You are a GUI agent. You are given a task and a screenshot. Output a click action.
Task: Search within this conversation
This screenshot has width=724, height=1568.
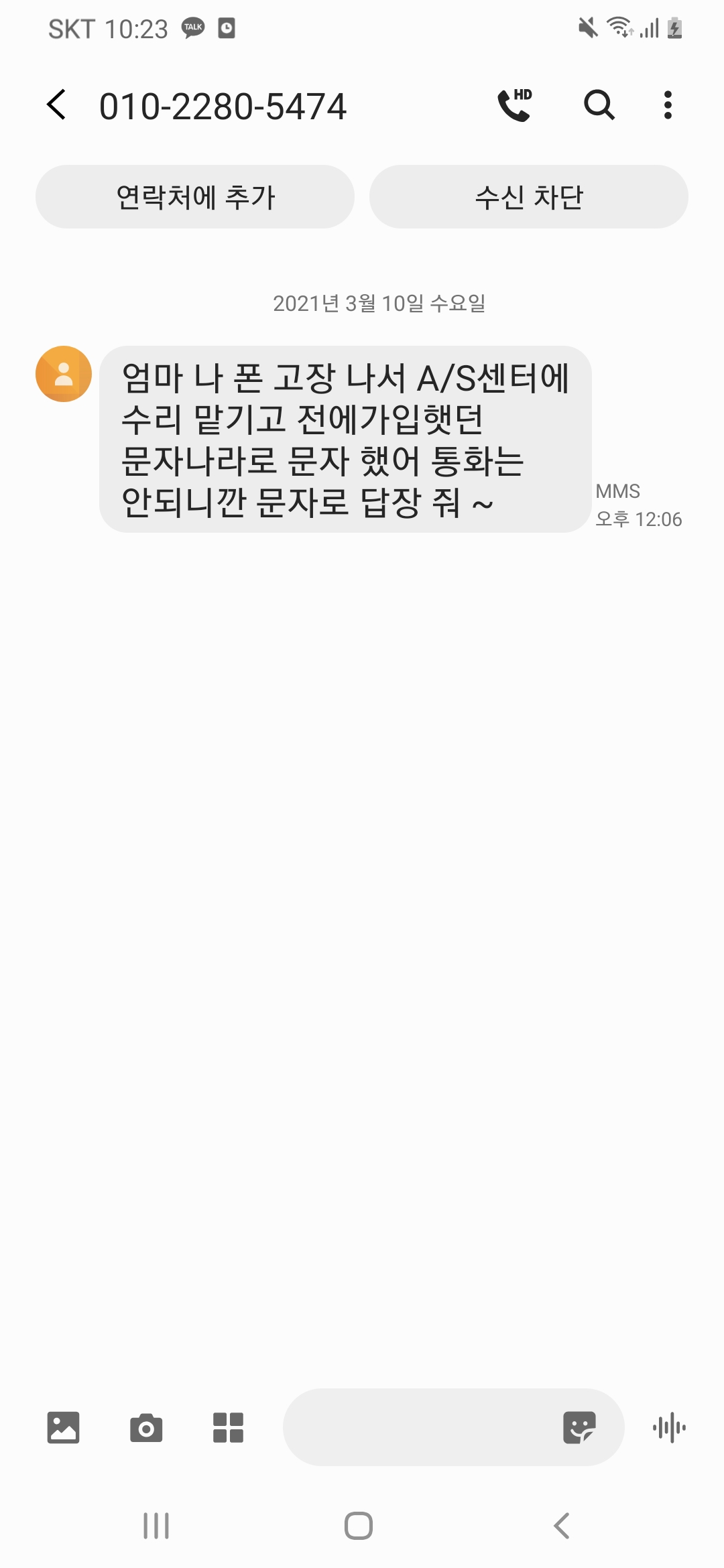click(x=599, y=105)
